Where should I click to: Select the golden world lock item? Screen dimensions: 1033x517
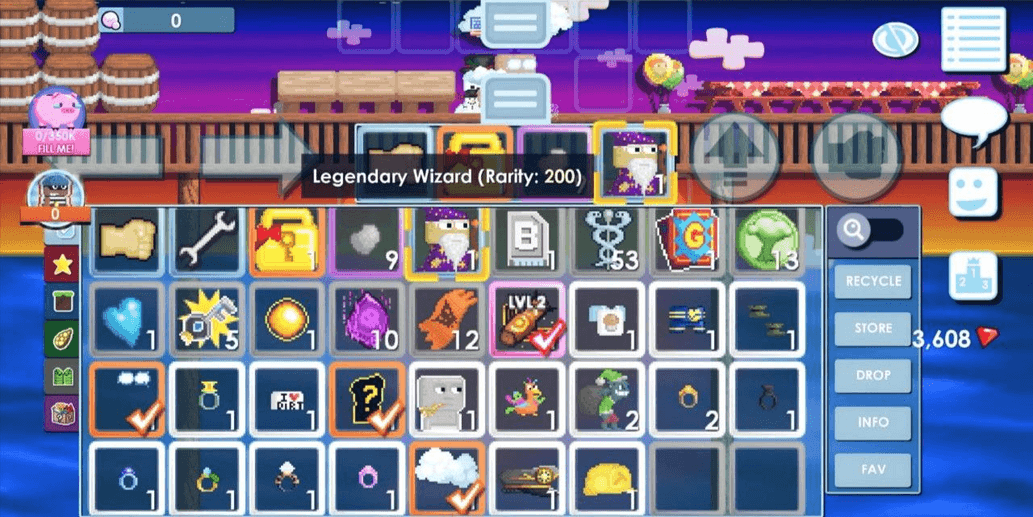[286, 241]
